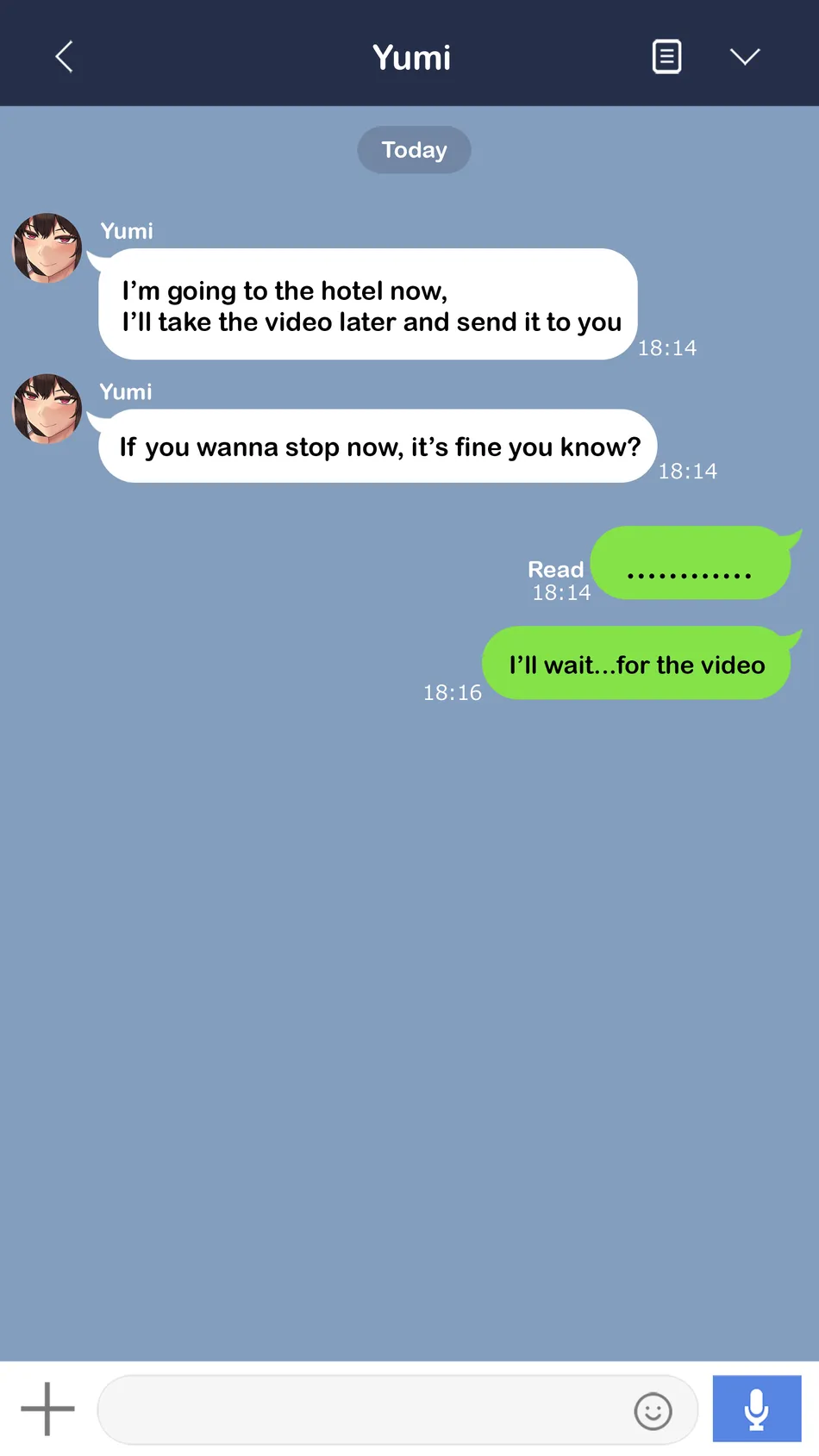Open the notes icon in header

pyautogui.click(x=666, y=57)
